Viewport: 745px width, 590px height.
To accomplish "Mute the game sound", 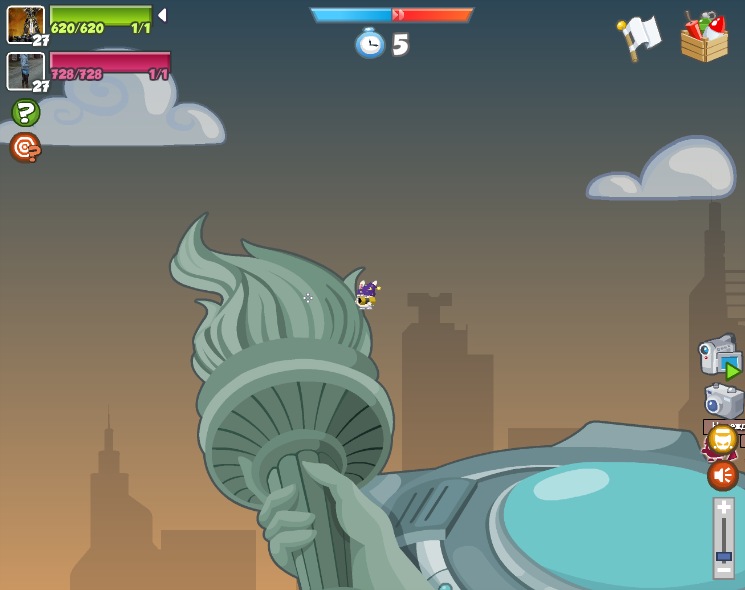I will tap(722, 475).
